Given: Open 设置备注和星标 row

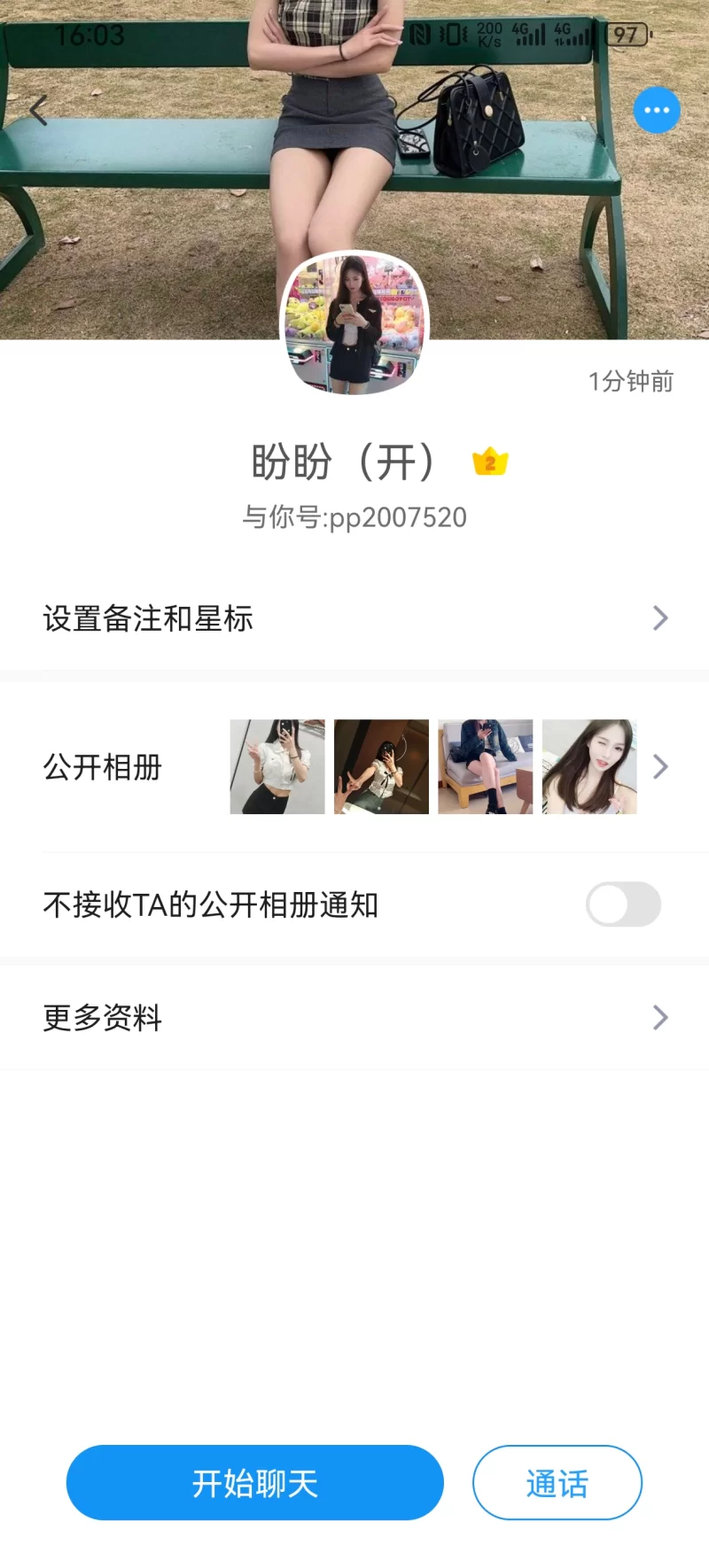Looking at the screenshot, I should click(x=354, y=618).
